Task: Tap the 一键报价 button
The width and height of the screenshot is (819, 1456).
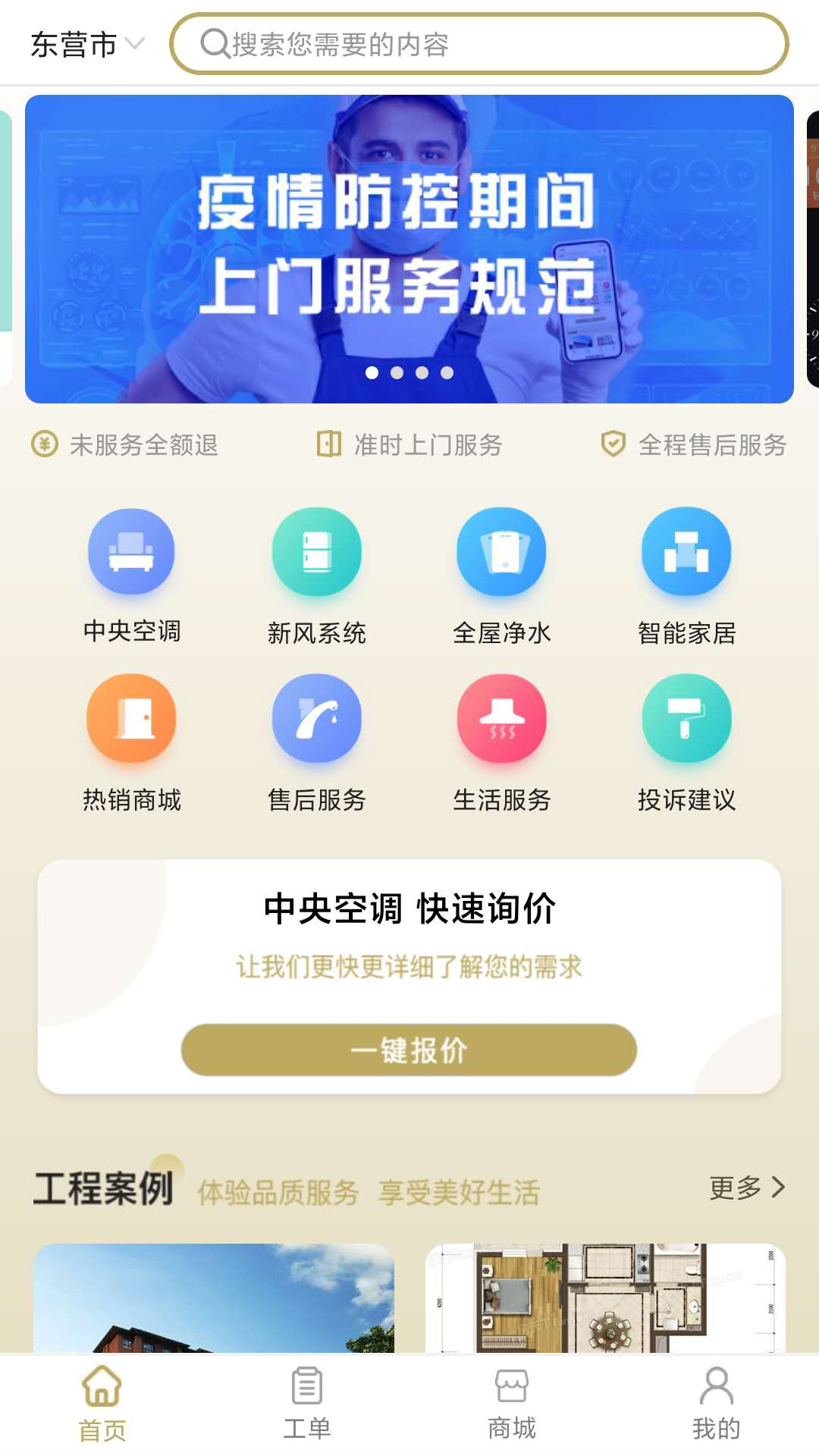Action: (409, 1050)
